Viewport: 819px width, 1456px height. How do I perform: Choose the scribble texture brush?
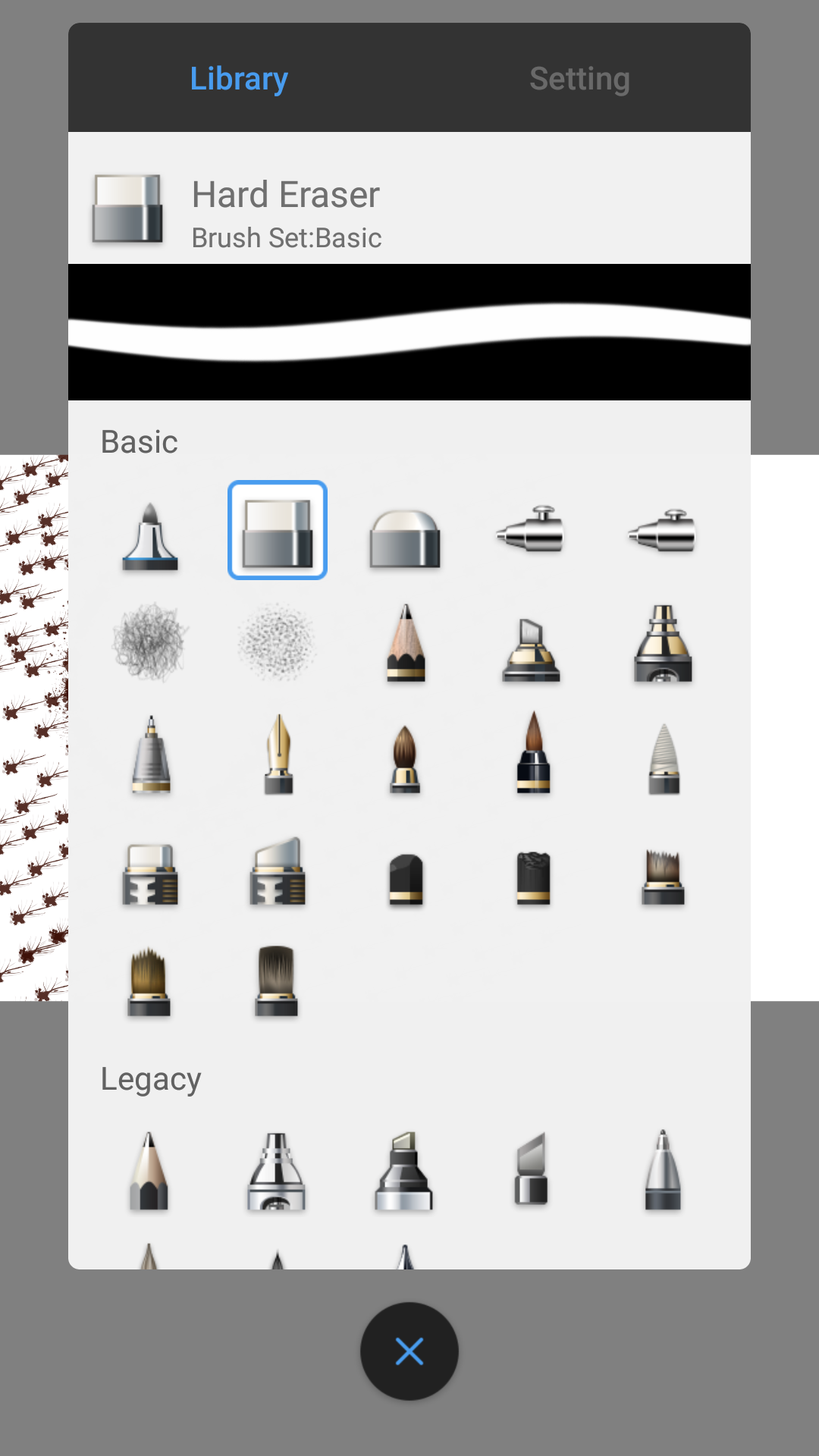150,642
